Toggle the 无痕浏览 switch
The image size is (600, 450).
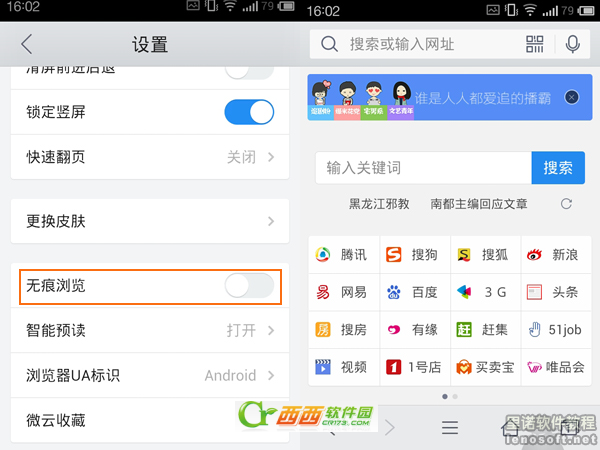[x=248, y=286]
